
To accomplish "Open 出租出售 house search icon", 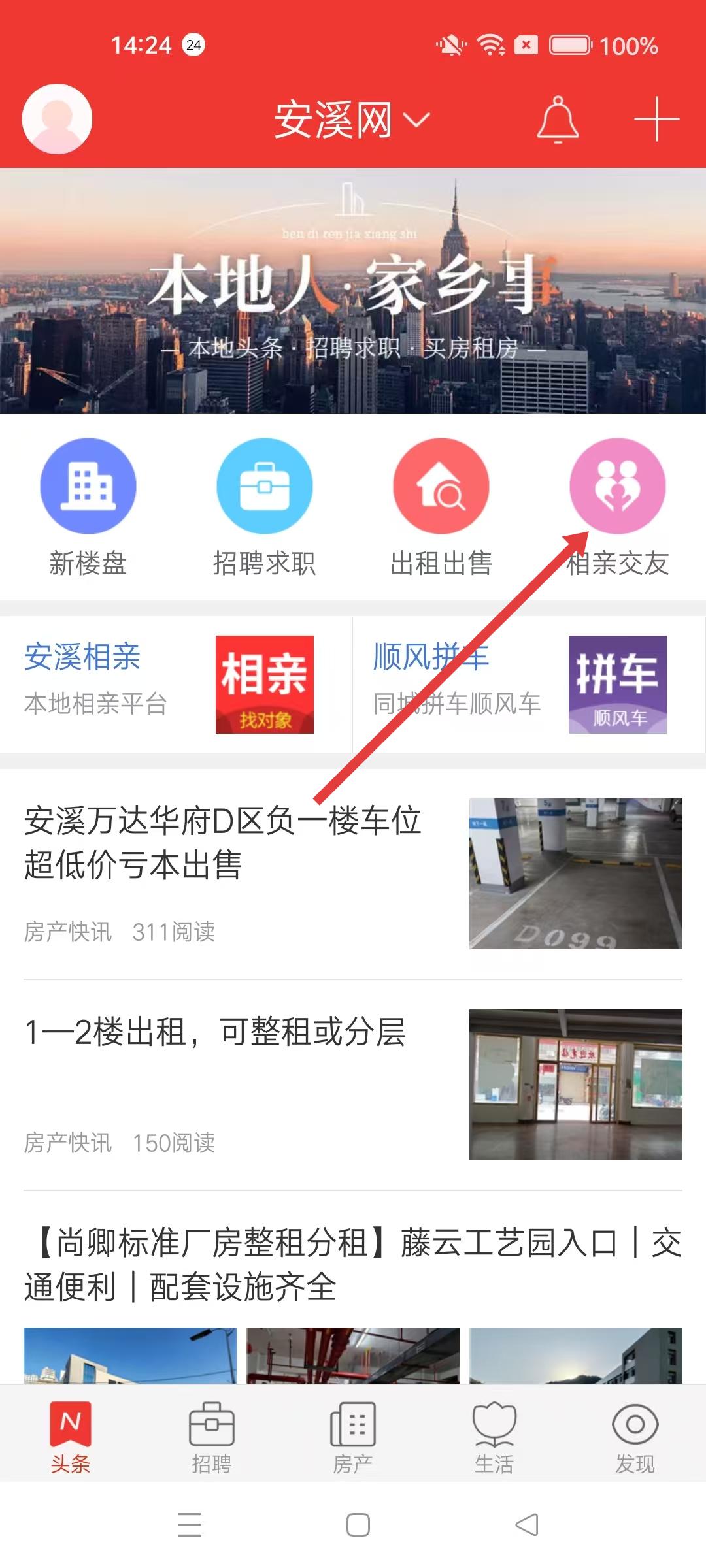I will [x=441, y=487].
